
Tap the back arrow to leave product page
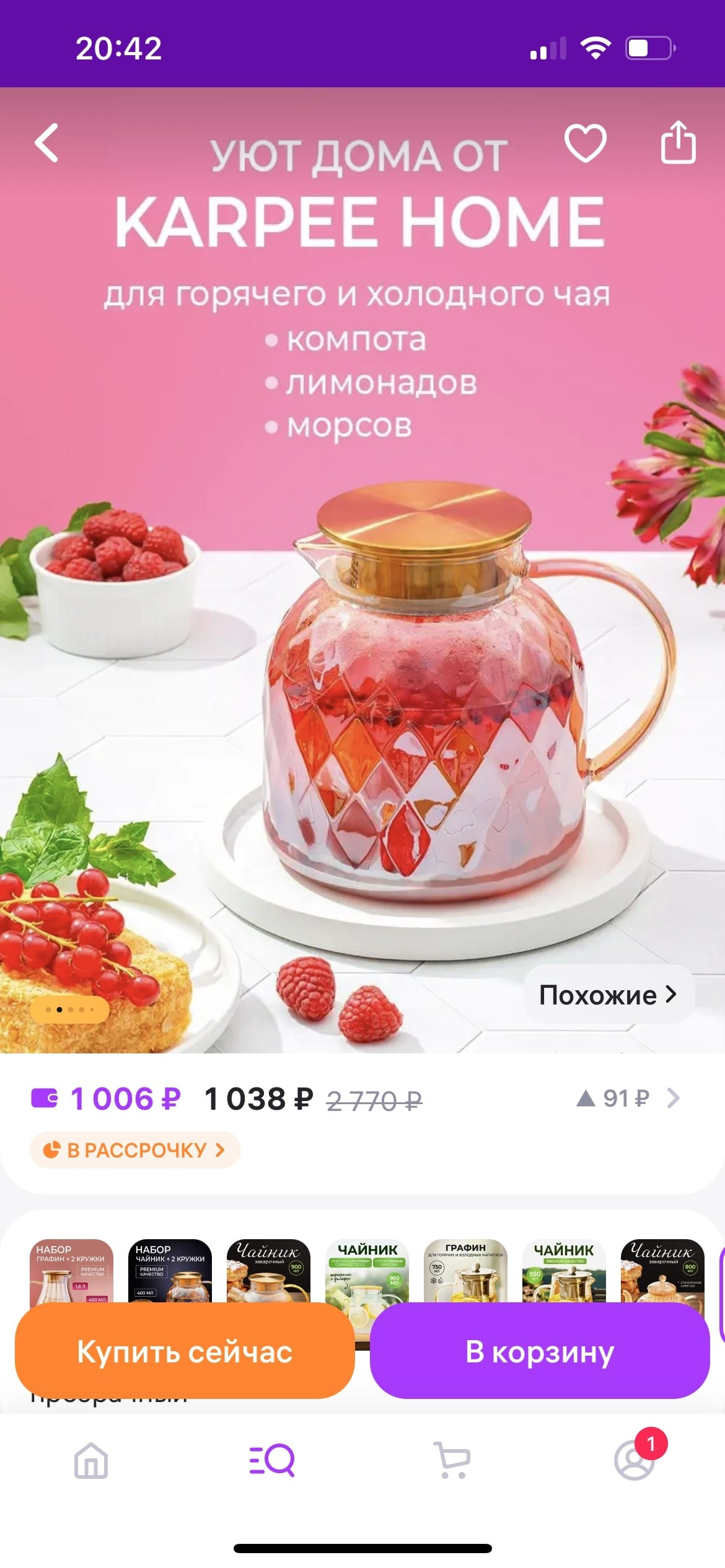45,141
